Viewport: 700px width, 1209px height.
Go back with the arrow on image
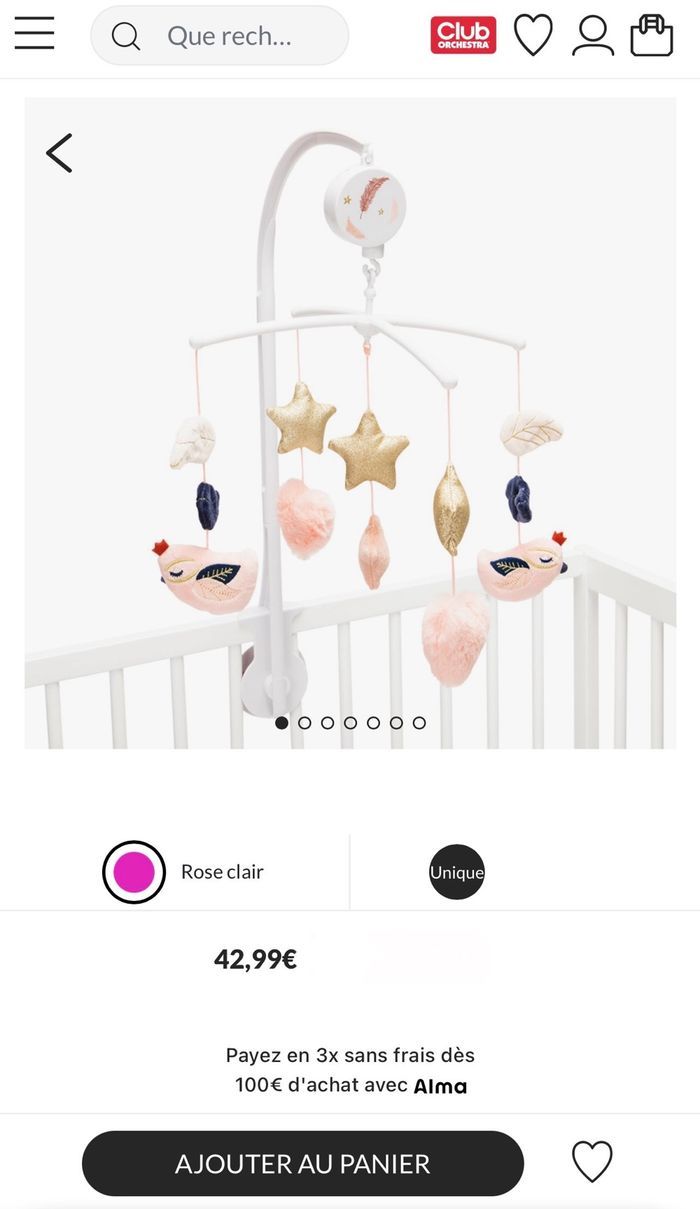pyautogui.click(x=59, y=153)
